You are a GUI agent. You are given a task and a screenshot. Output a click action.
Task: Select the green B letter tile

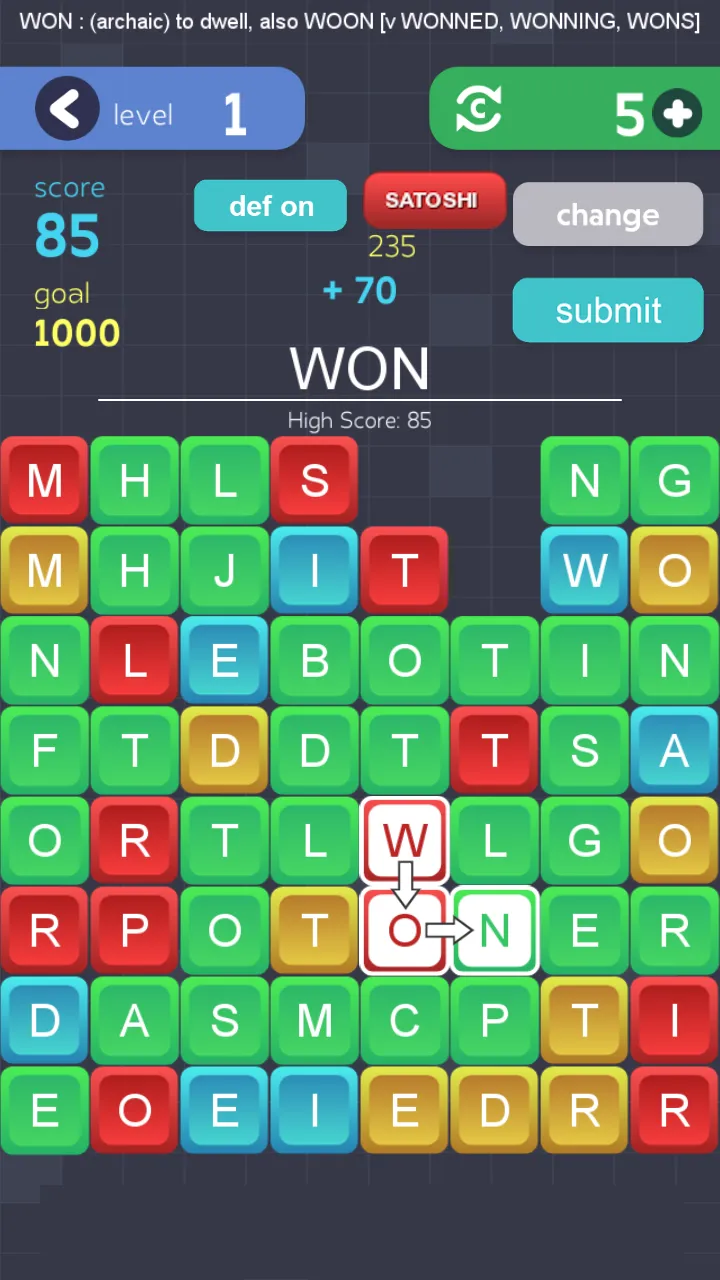coord(314,660)
